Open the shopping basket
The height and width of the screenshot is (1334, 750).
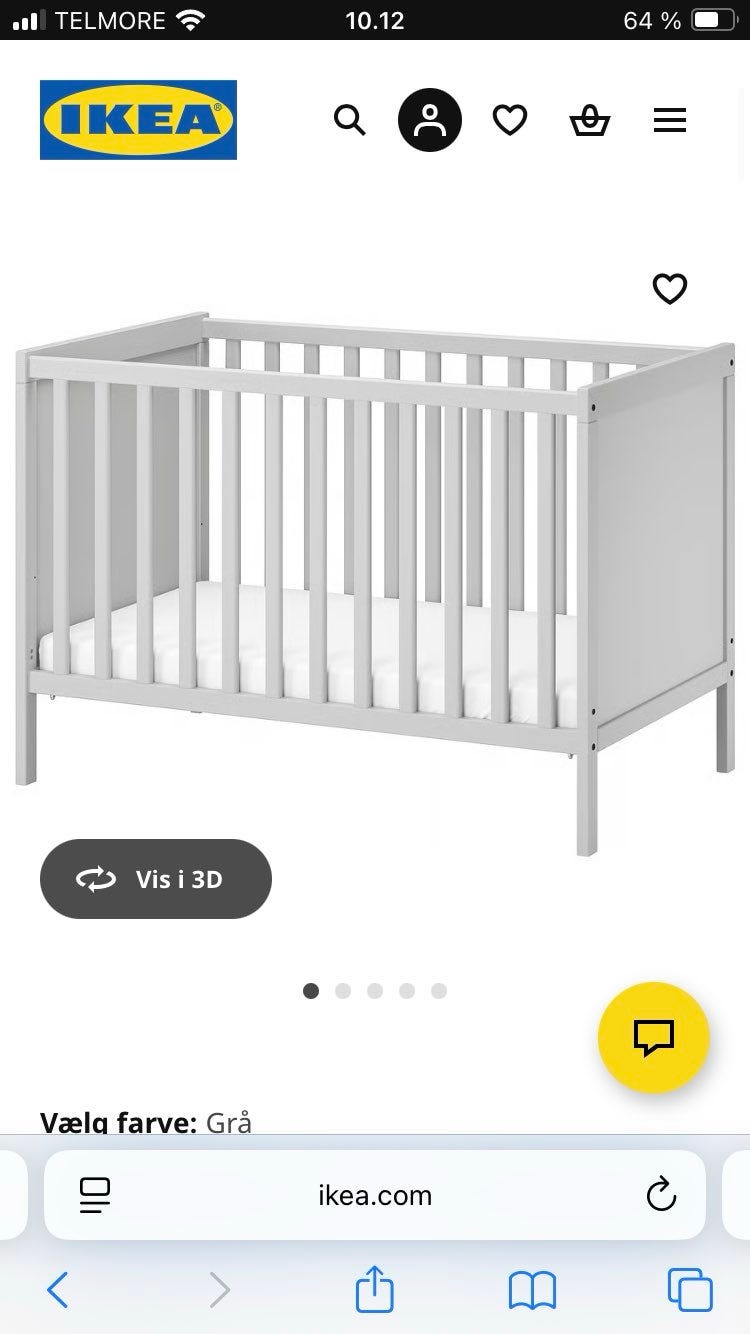[590, 121]
